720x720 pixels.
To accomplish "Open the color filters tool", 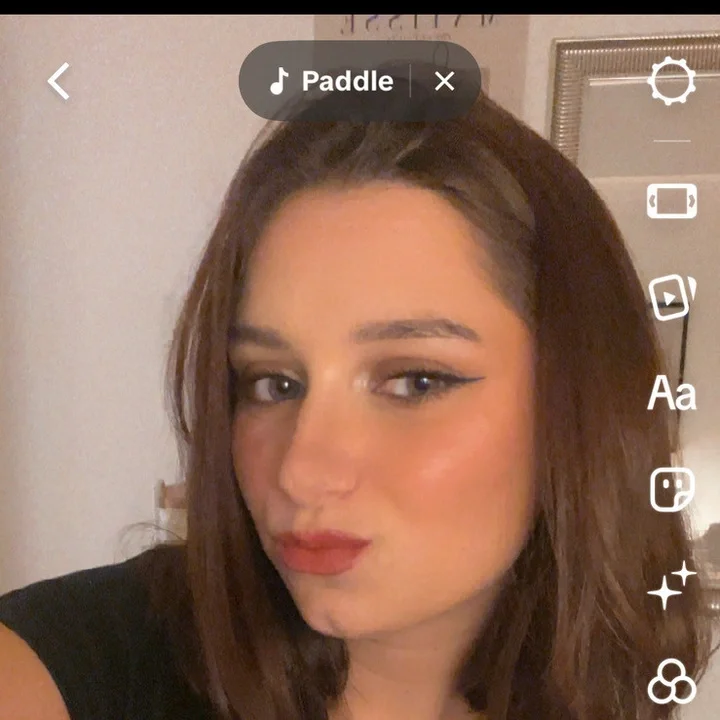I will [x=671, y=683].
